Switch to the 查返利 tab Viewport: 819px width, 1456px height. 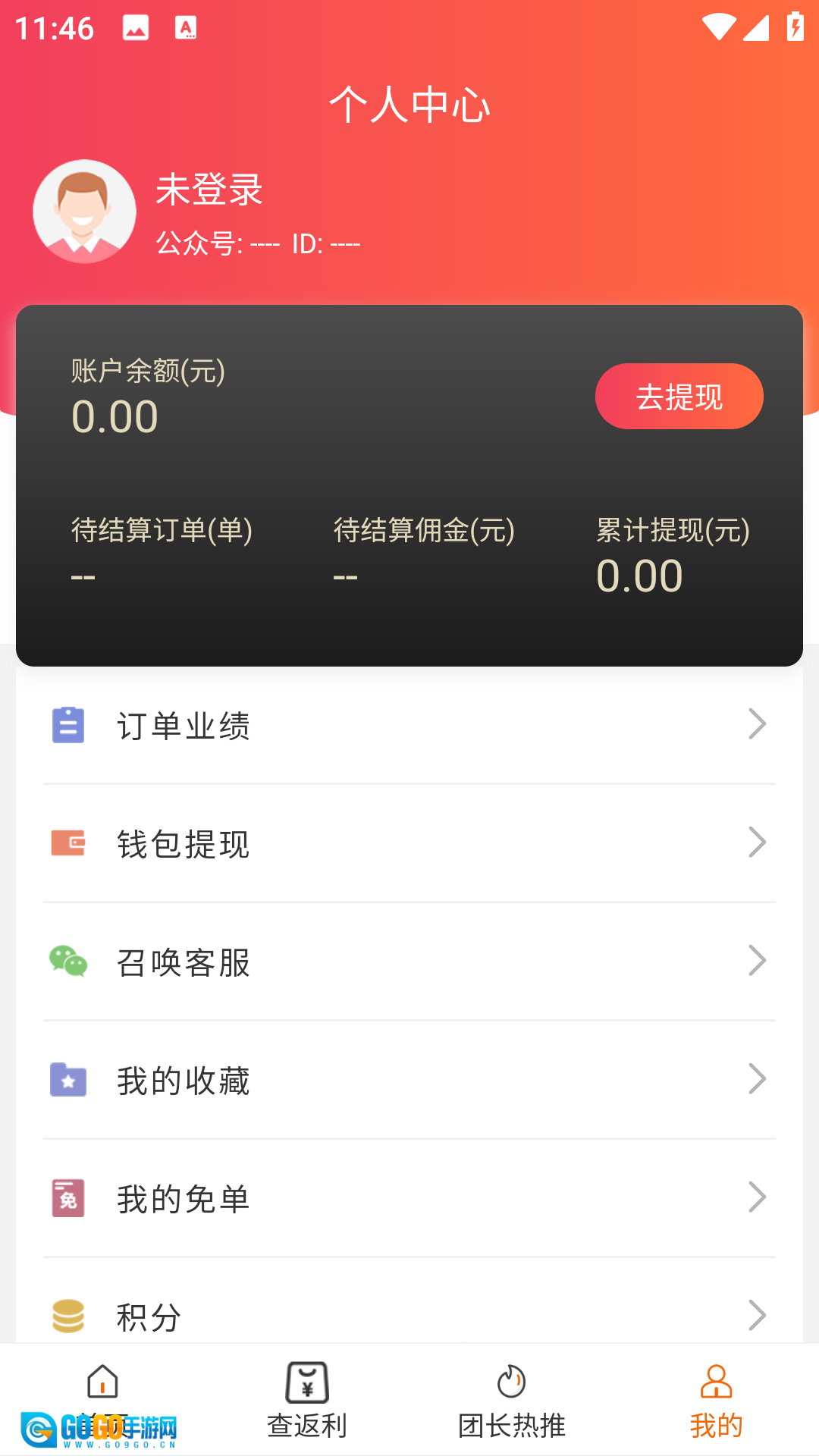point(307,1400)
